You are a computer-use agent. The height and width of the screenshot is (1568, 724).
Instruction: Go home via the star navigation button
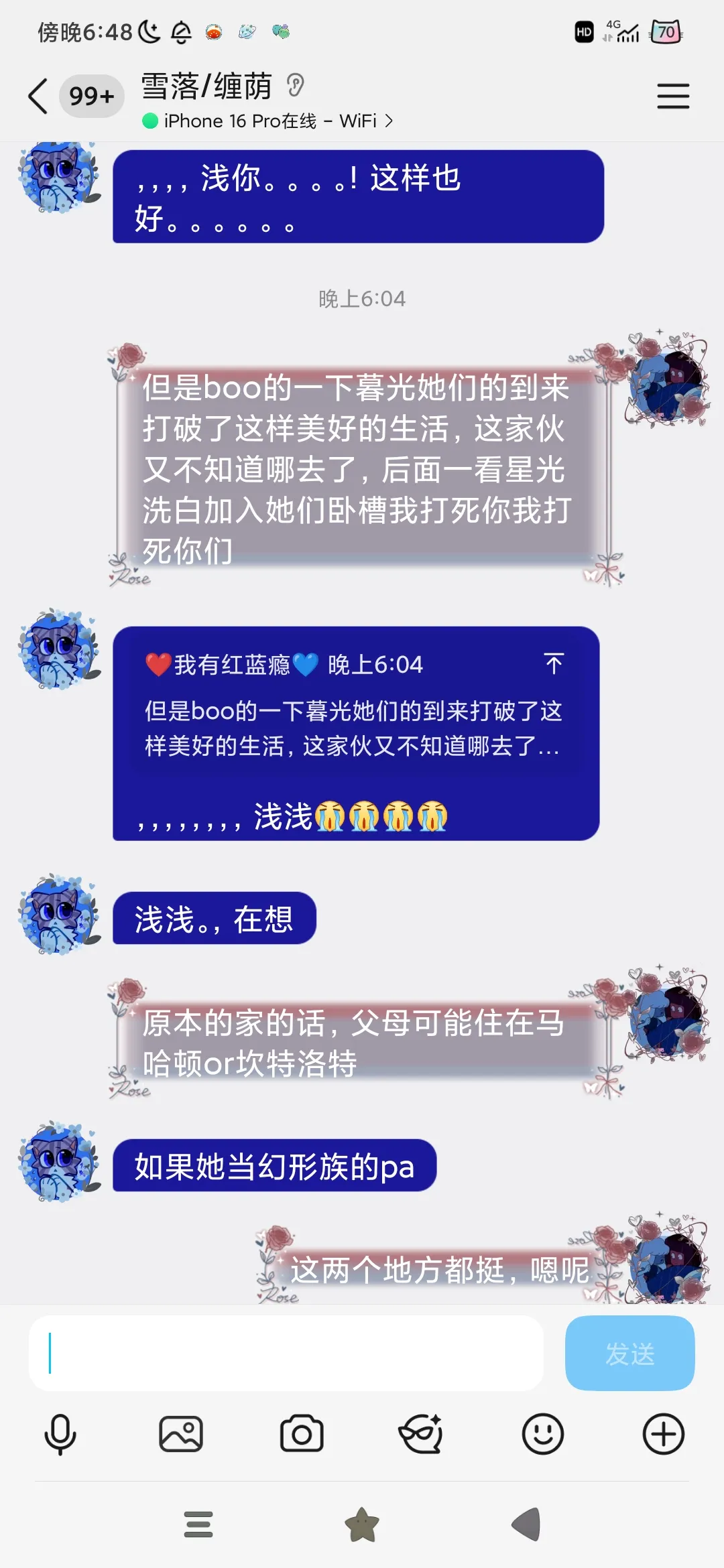click(x=362, y=1524)
